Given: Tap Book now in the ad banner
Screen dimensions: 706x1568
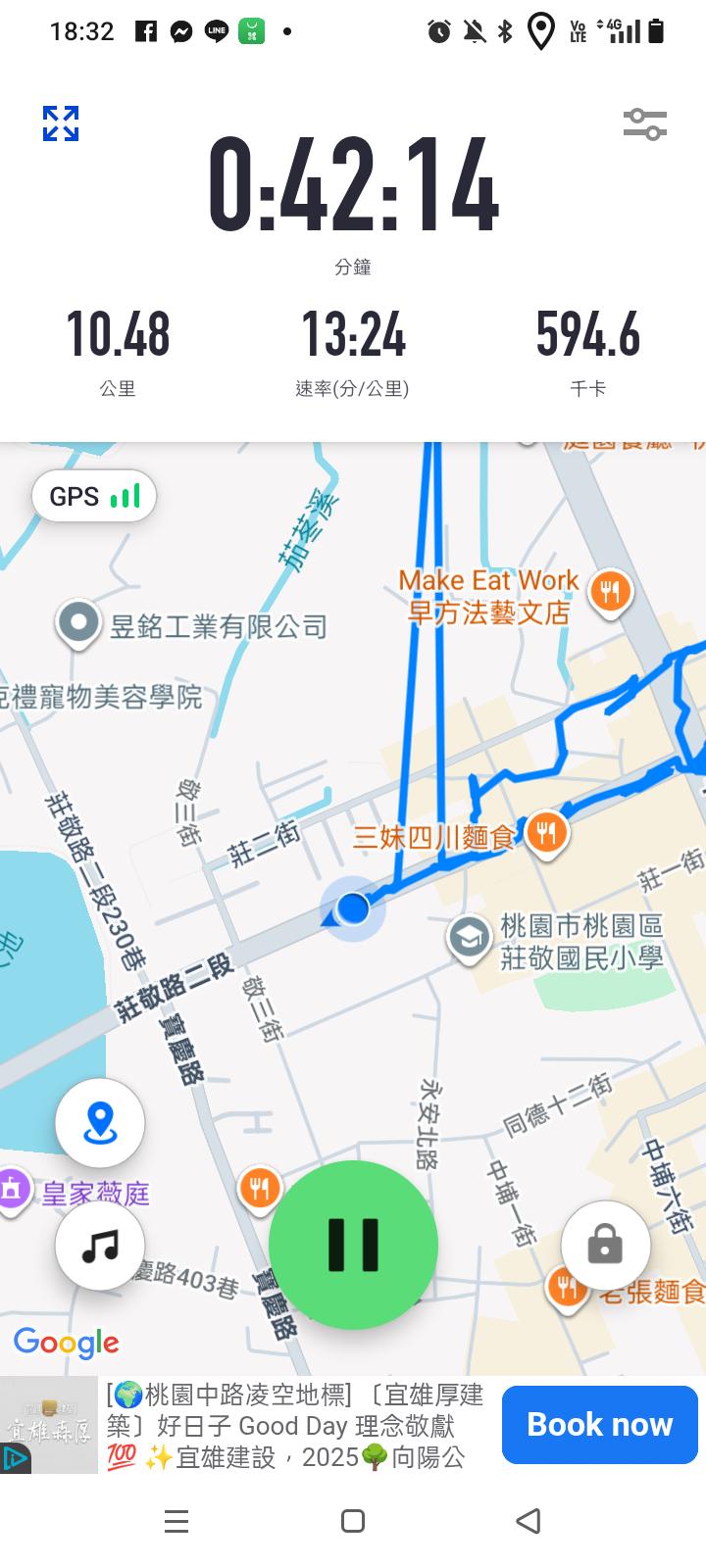Looking at the screenshot, I should (599, 1424).
